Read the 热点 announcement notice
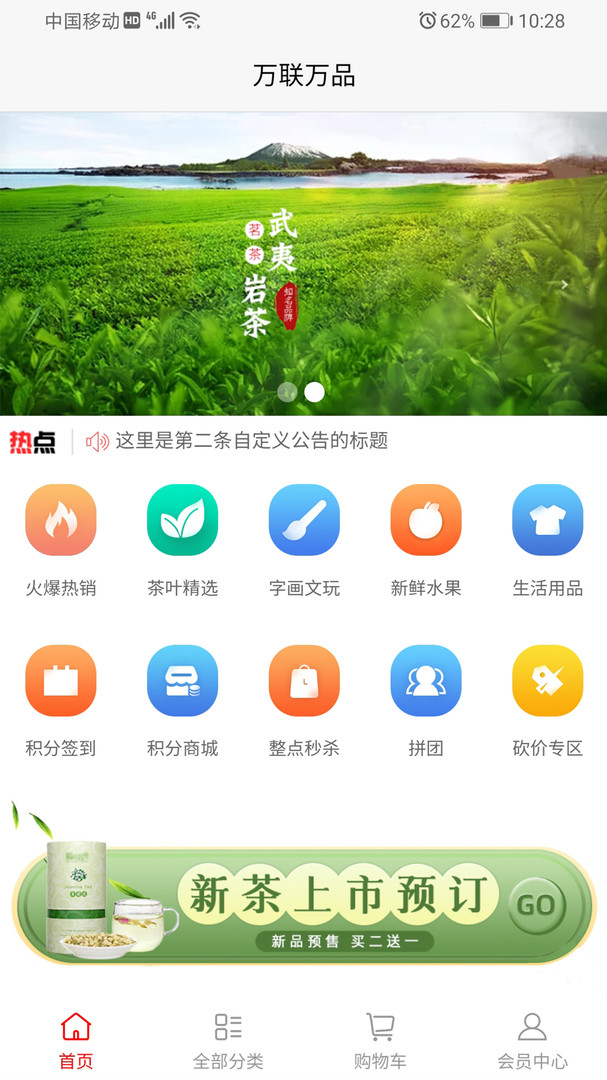Viewport: 607px width, 1080px height. 251,441
